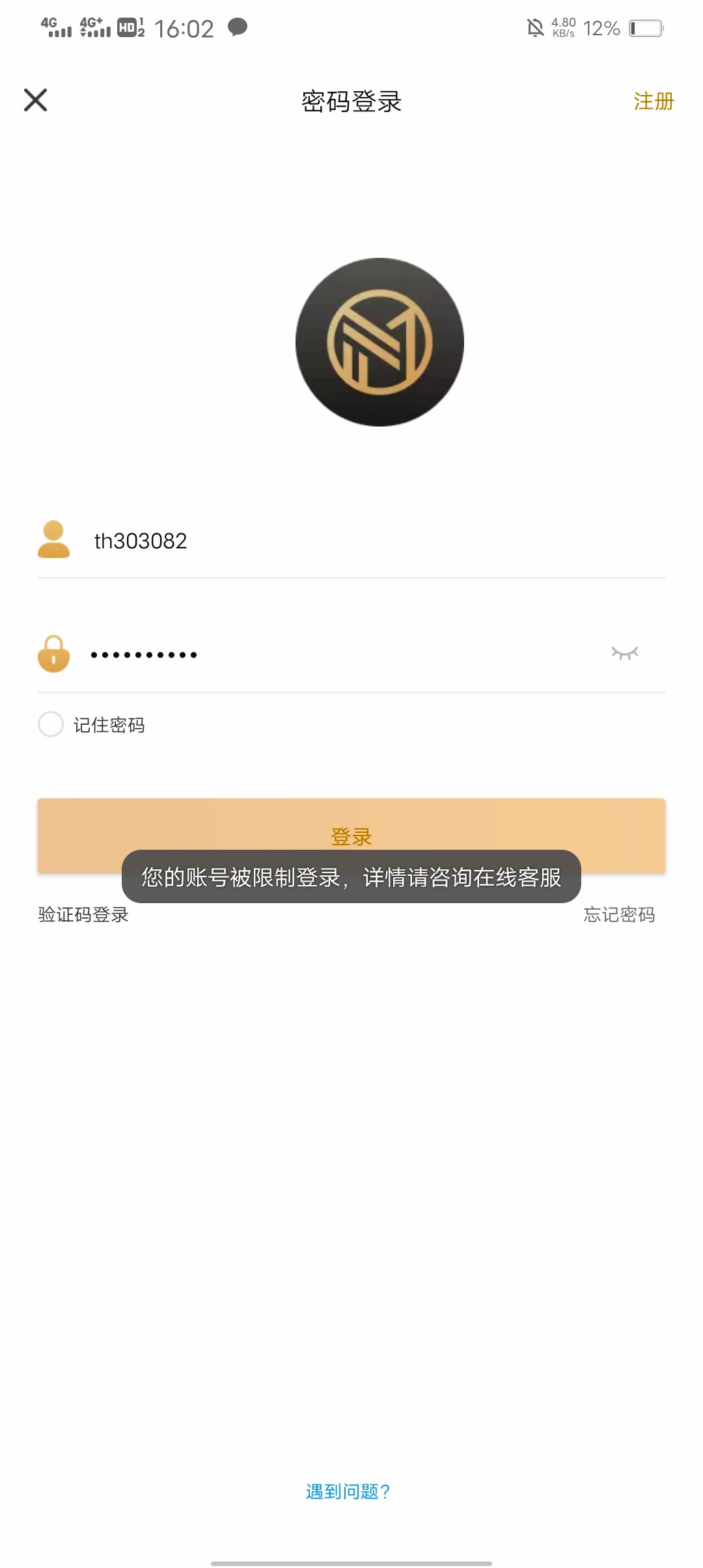Open 忘记密码 to reset password

619,915
